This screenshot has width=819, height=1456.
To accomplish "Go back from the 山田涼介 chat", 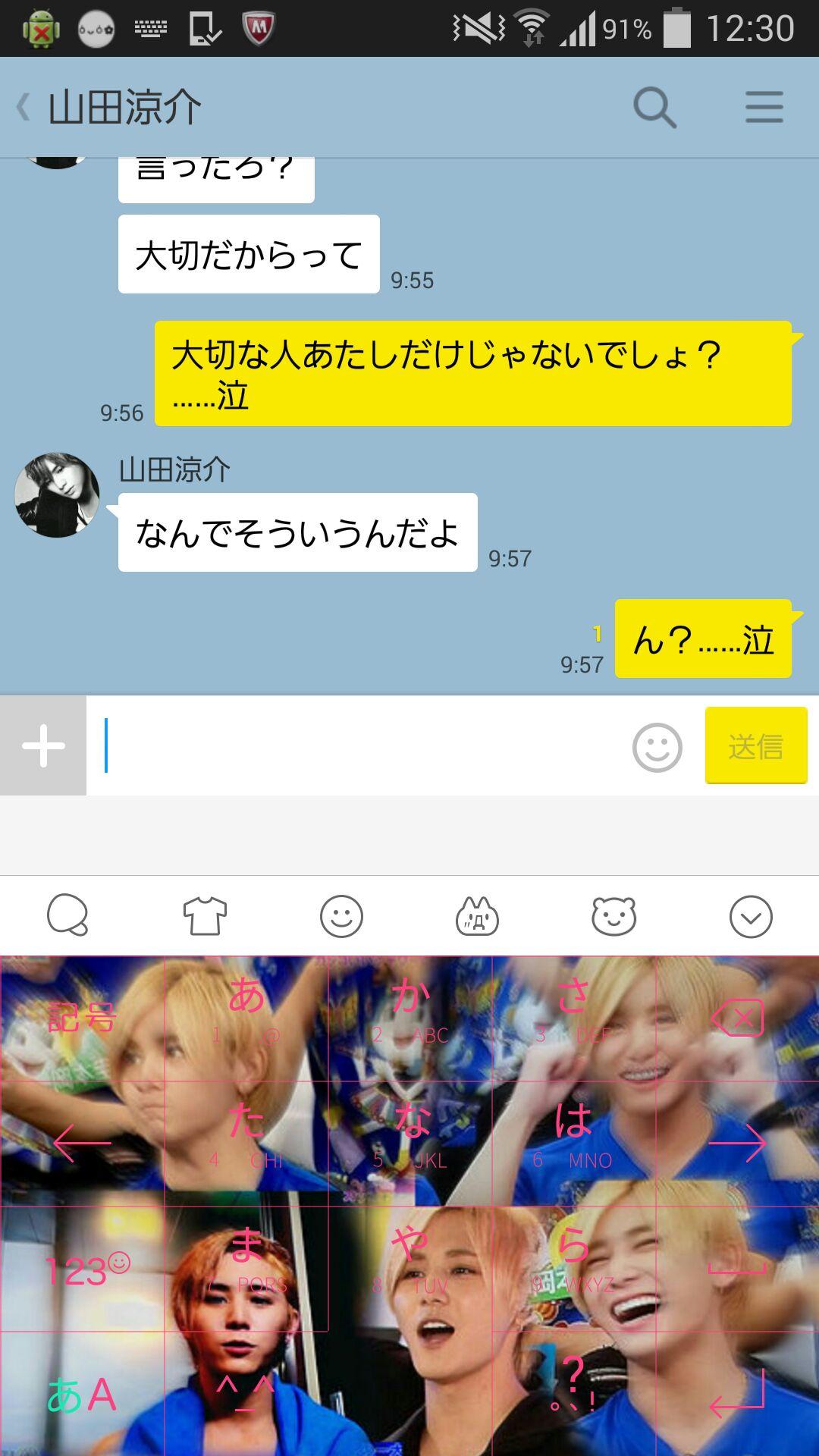I will point(24,107).
